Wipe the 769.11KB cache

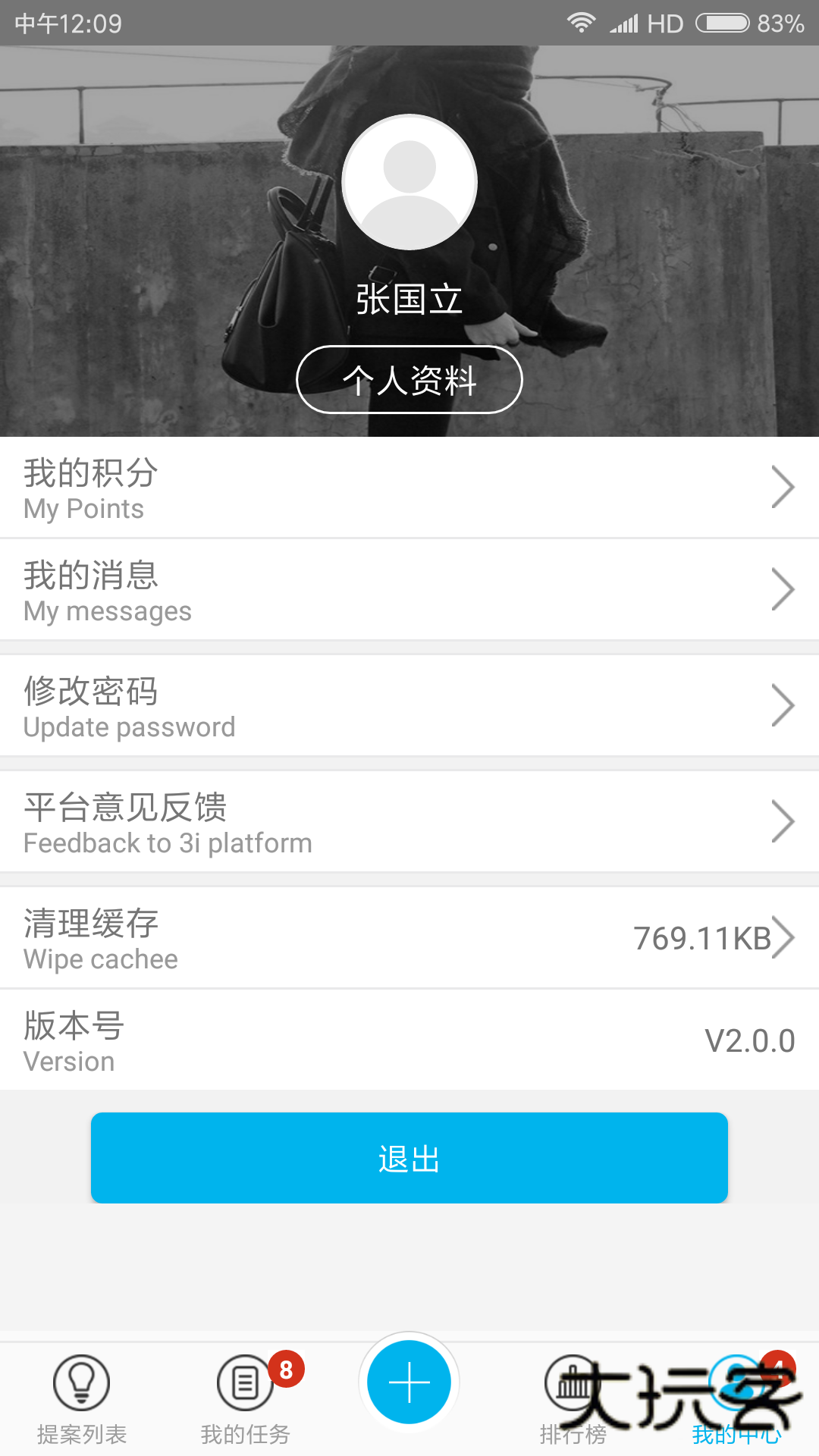pyautogui.click(x=409, y=938)
